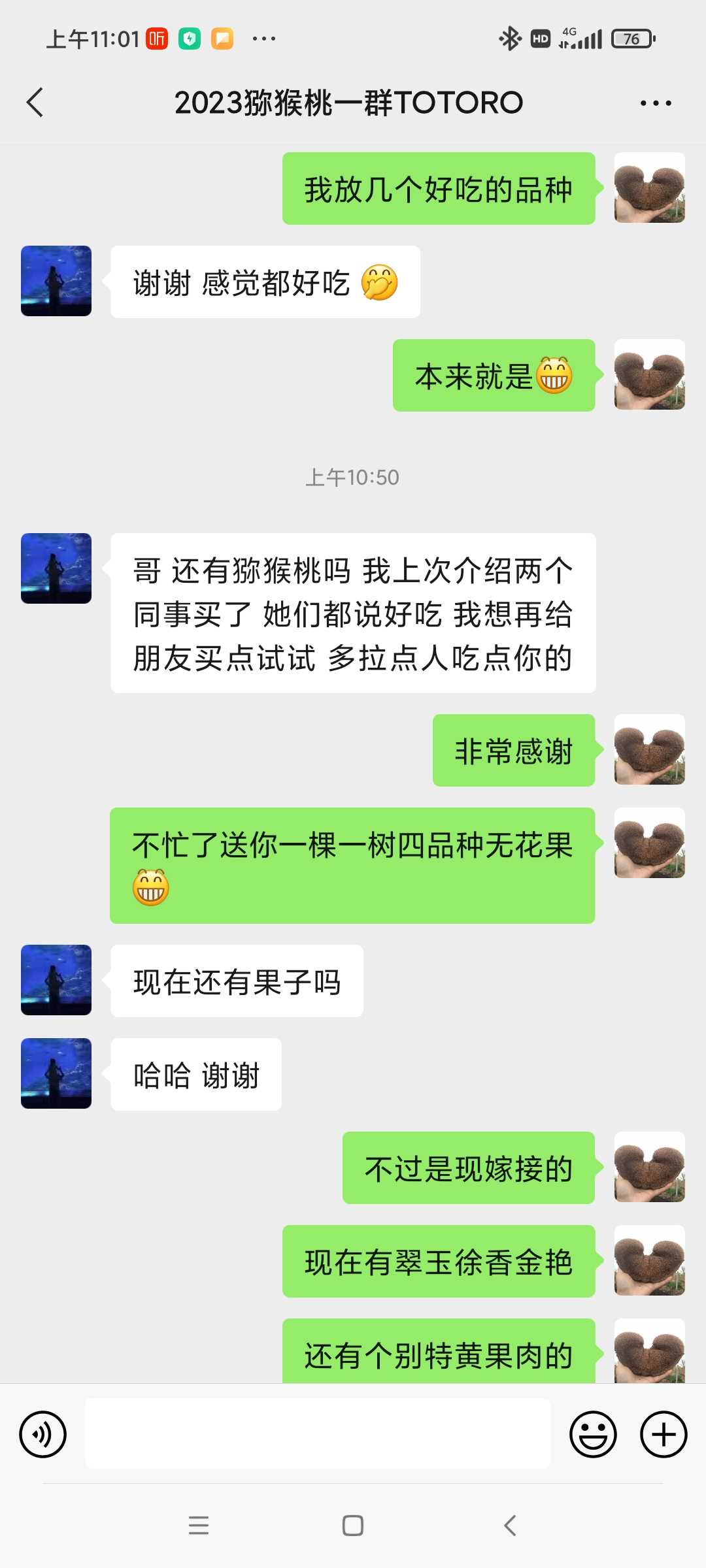Tap the message text field
The image size is (706, 1568).
click(318, 1434)
